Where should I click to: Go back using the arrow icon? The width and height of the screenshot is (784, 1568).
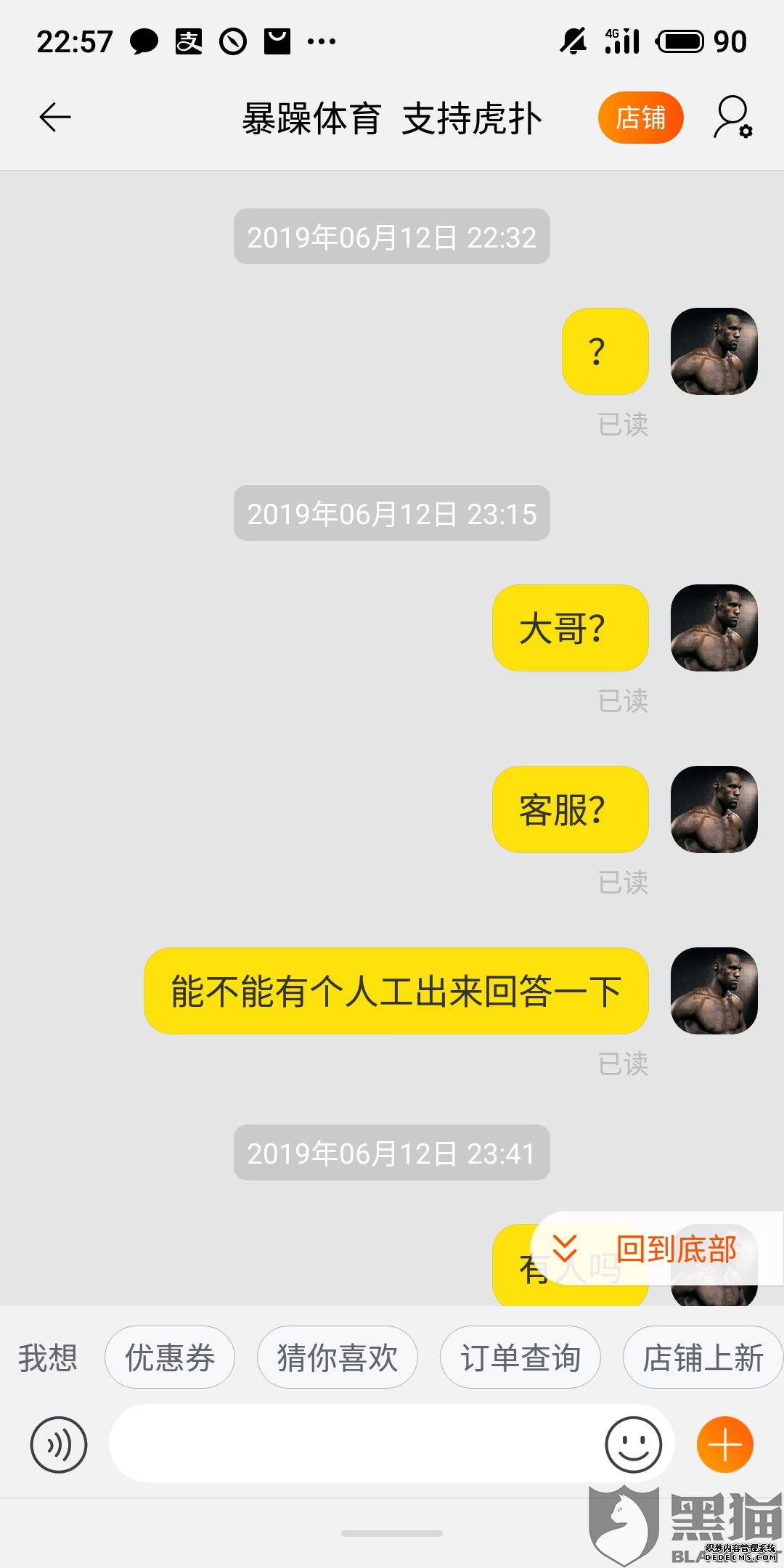(55, 118)
